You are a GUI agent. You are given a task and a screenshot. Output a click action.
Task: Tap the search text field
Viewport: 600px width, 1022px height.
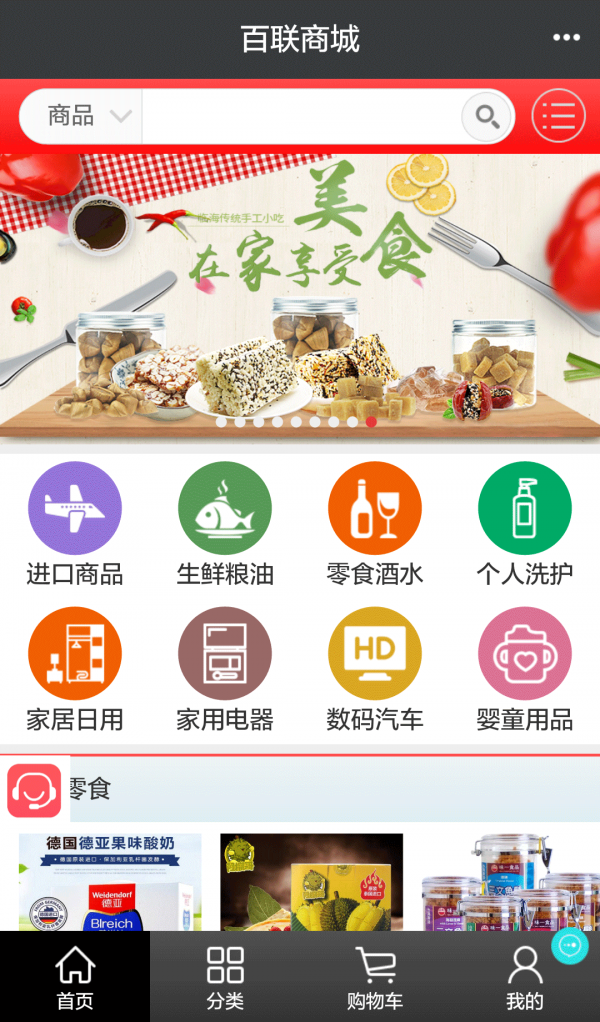pos(302,116)
